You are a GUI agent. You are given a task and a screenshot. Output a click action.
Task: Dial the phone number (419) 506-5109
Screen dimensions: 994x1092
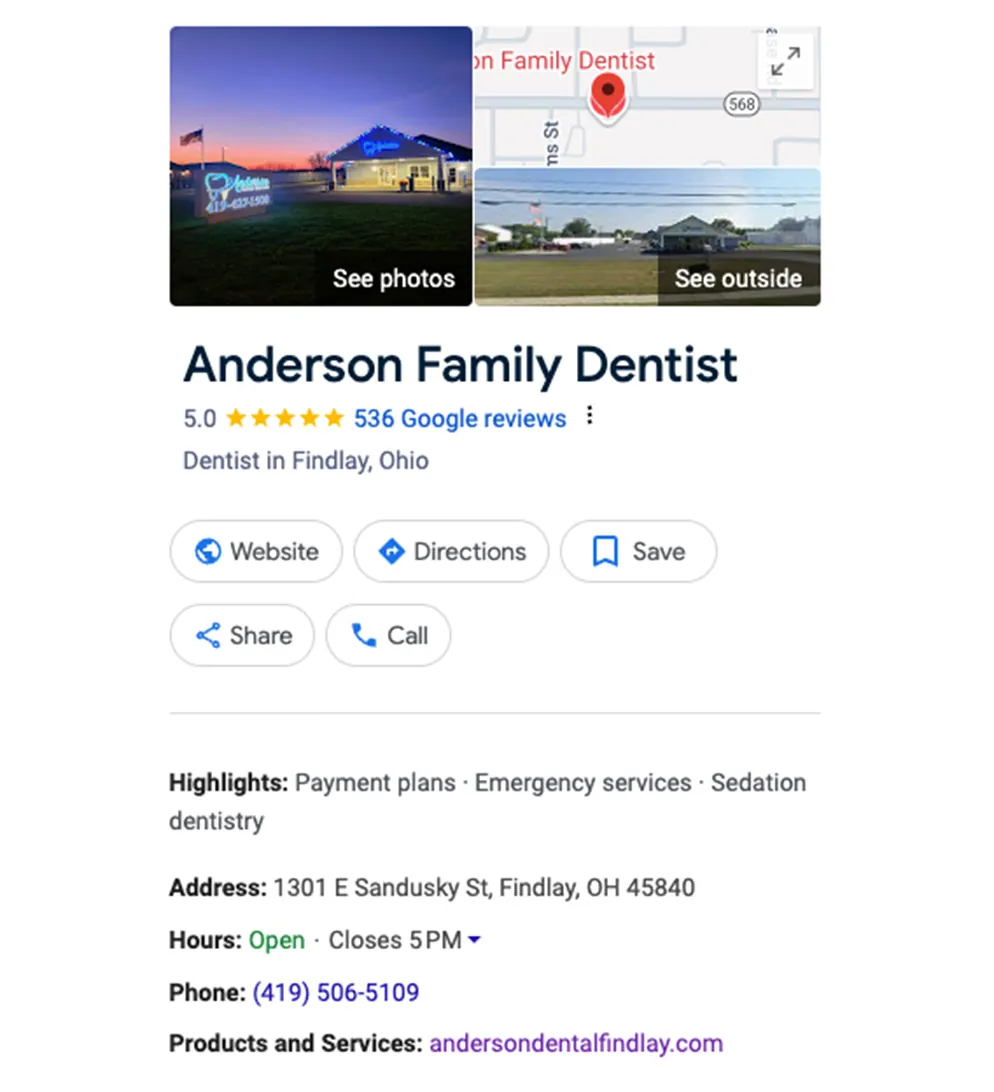coord(336,993)
